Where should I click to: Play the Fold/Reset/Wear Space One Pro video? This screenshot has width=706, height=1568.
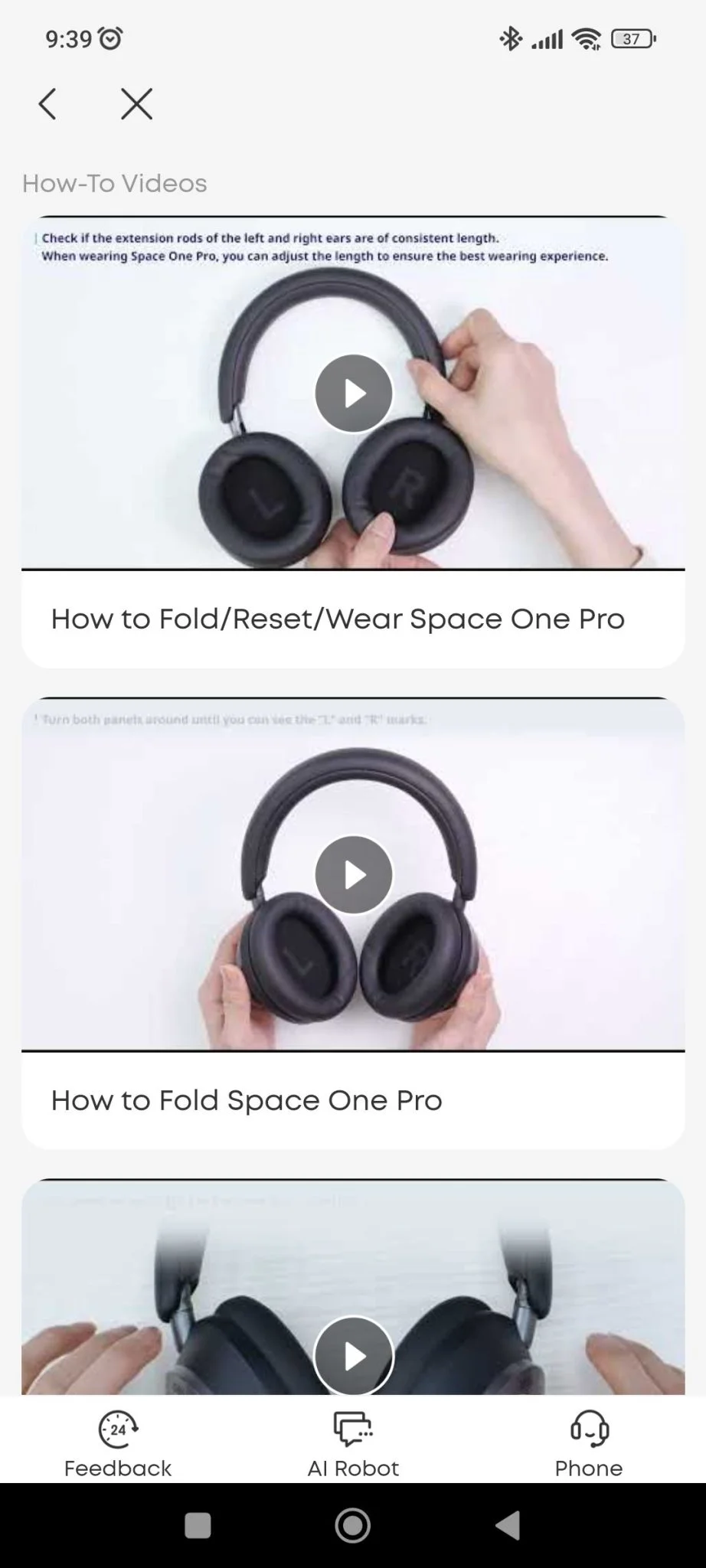point(353,394)
